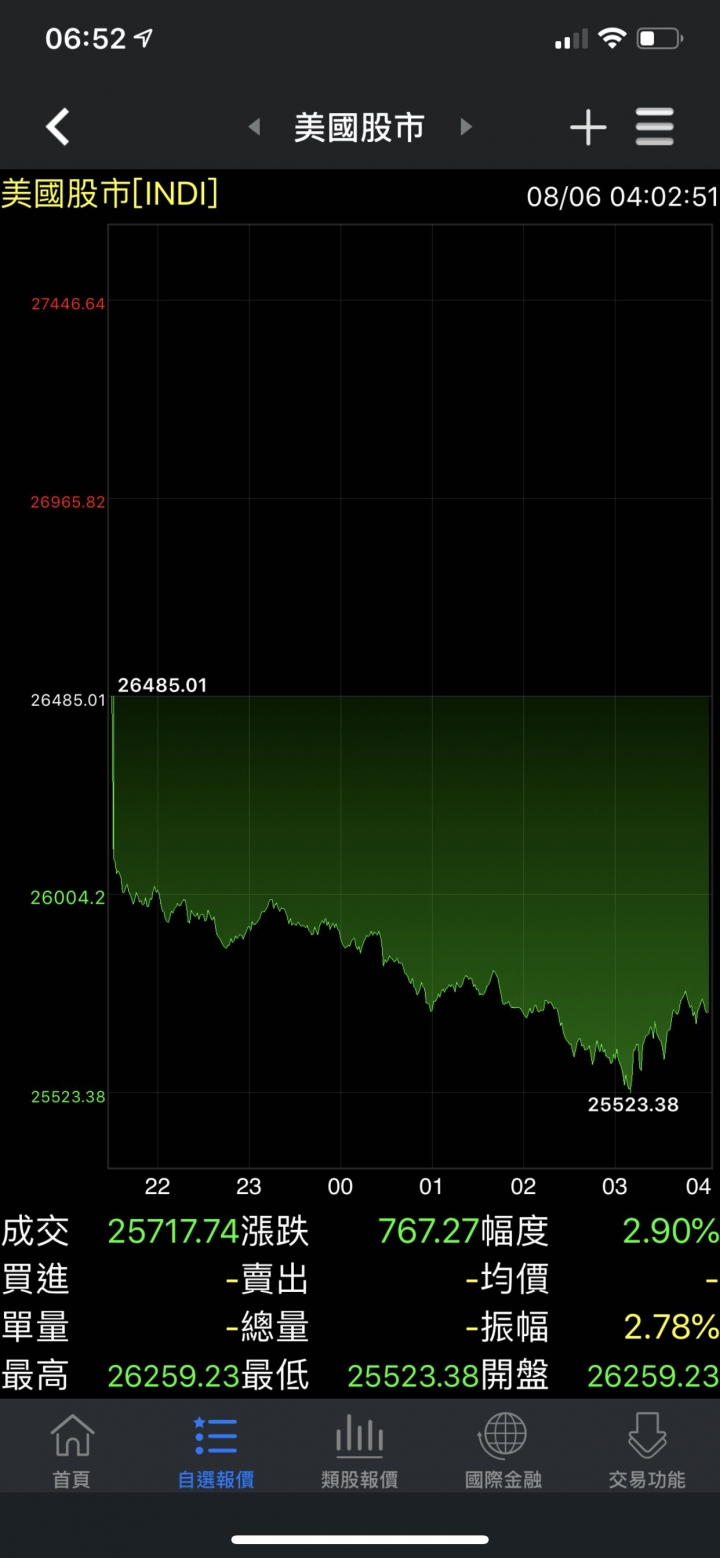
Task: Select the 自選報價 tab
Action: pyautogui.click(x=216, y=1450)
